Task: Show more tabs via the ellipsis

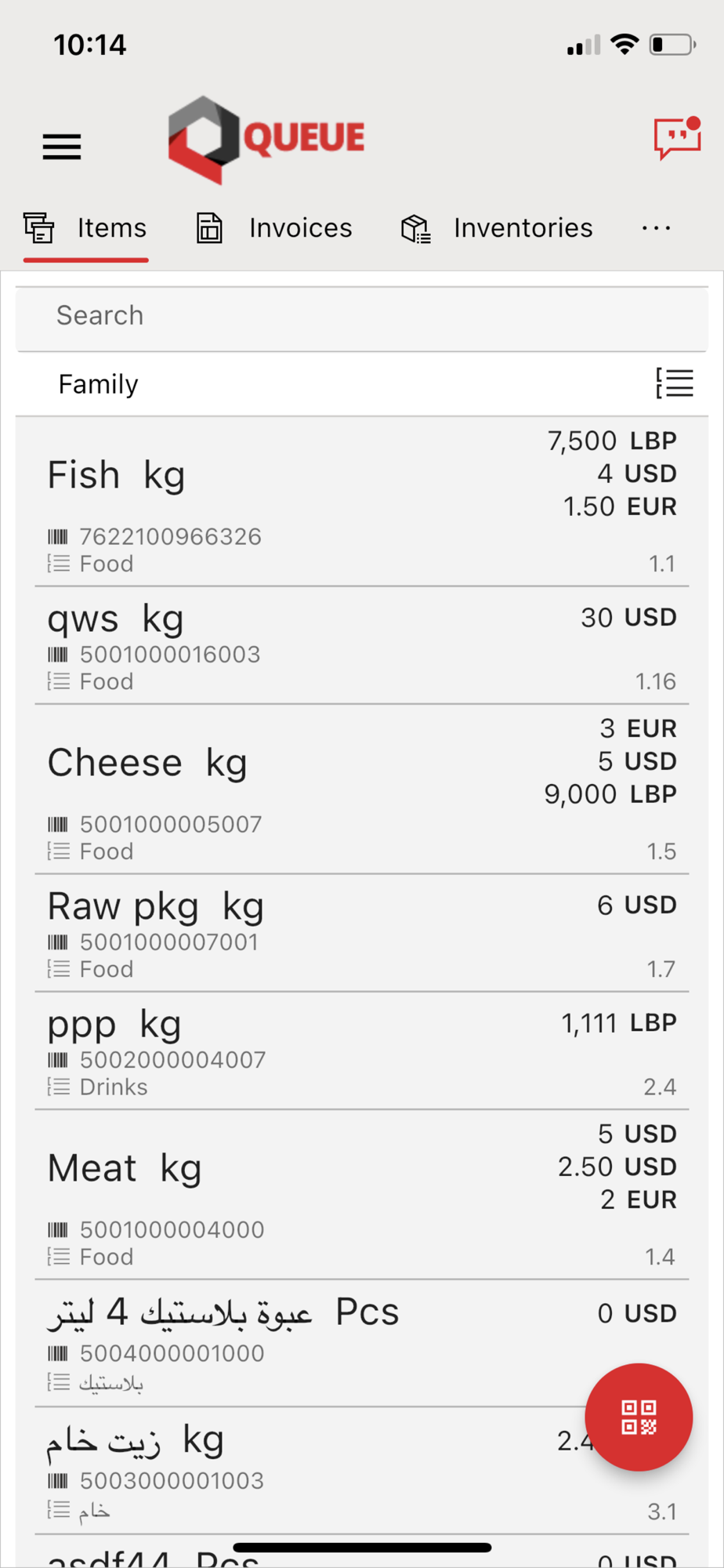Action: click(656, 228)
